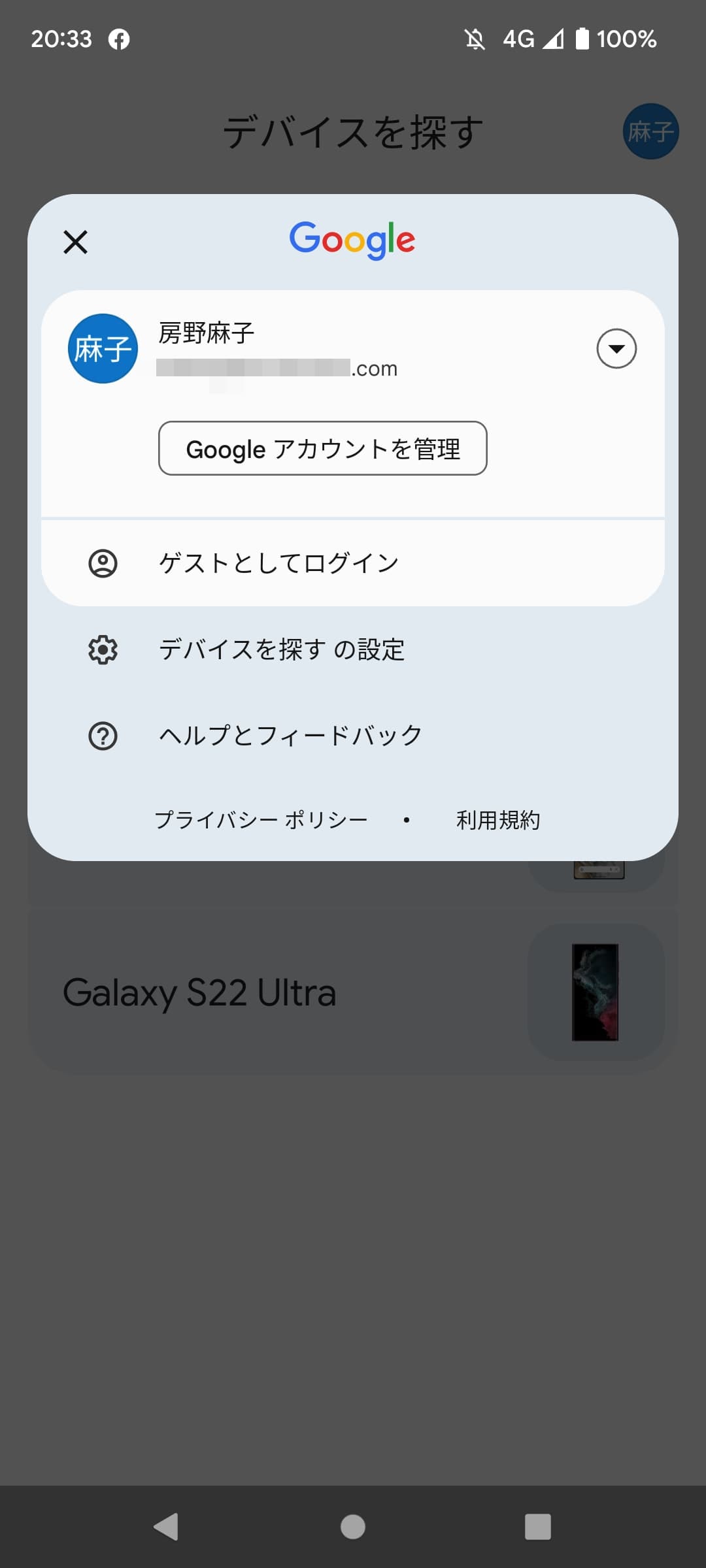Expand the account list with the circular chevron
The image size is (706, 1568).
click(616, 348)
